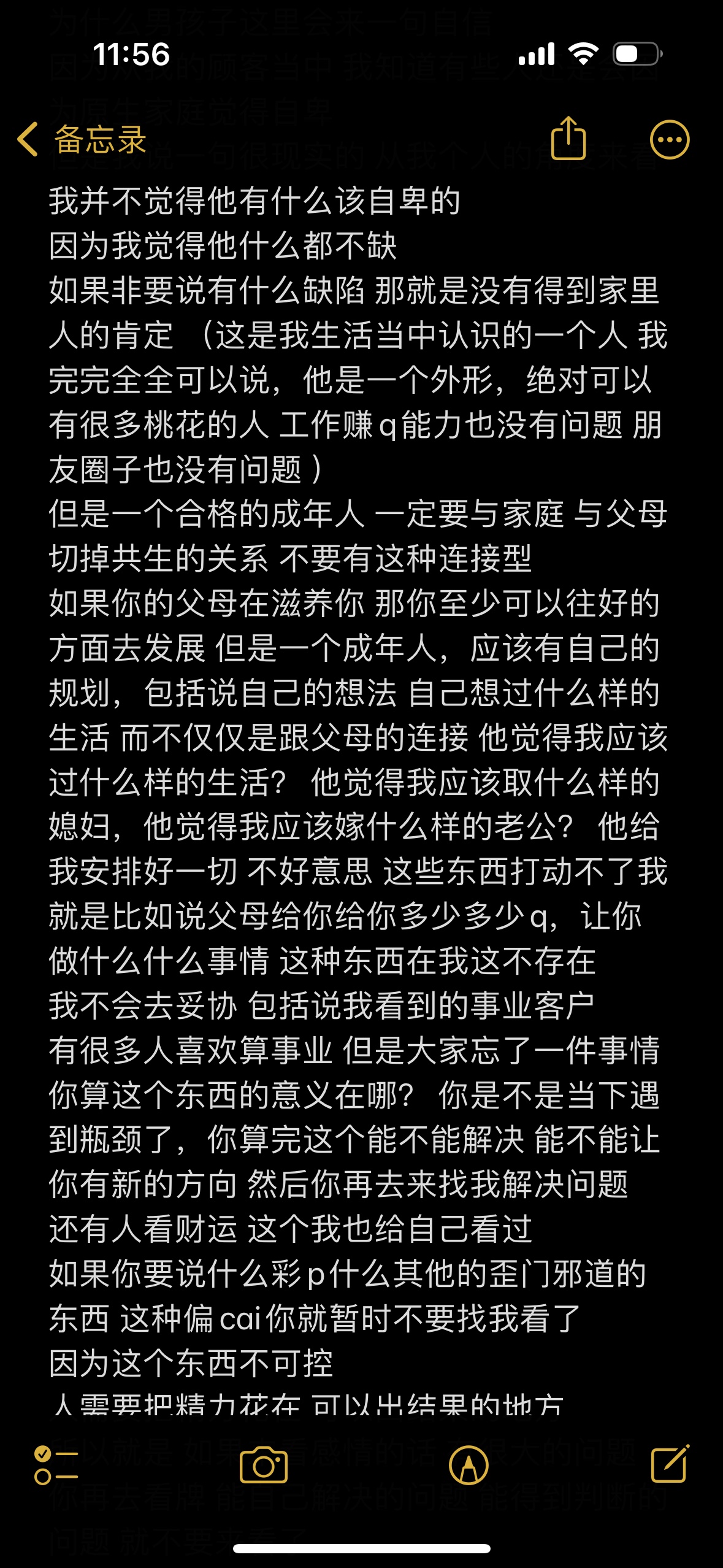Add a checklist to the note
723x1568 pixels.
[56, 1466]
